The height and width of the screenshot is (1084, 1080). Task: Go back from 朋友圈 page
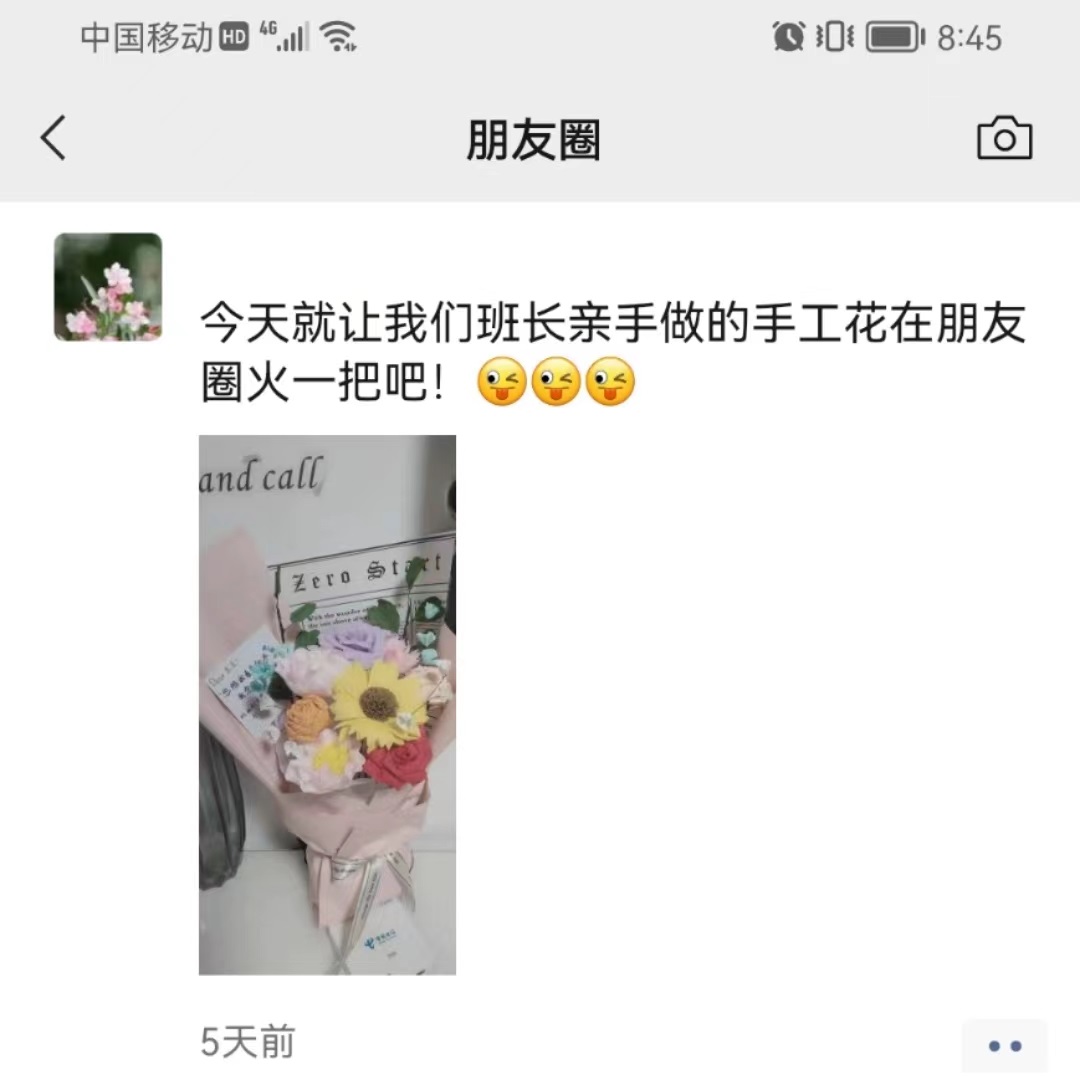point(54,138)
